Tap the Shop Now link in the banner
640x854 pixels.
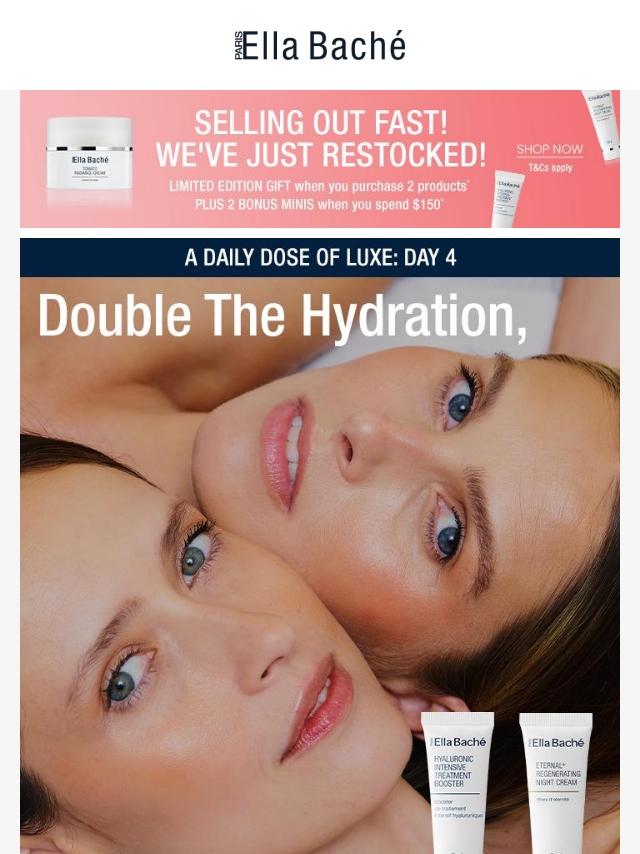[549, 150]
